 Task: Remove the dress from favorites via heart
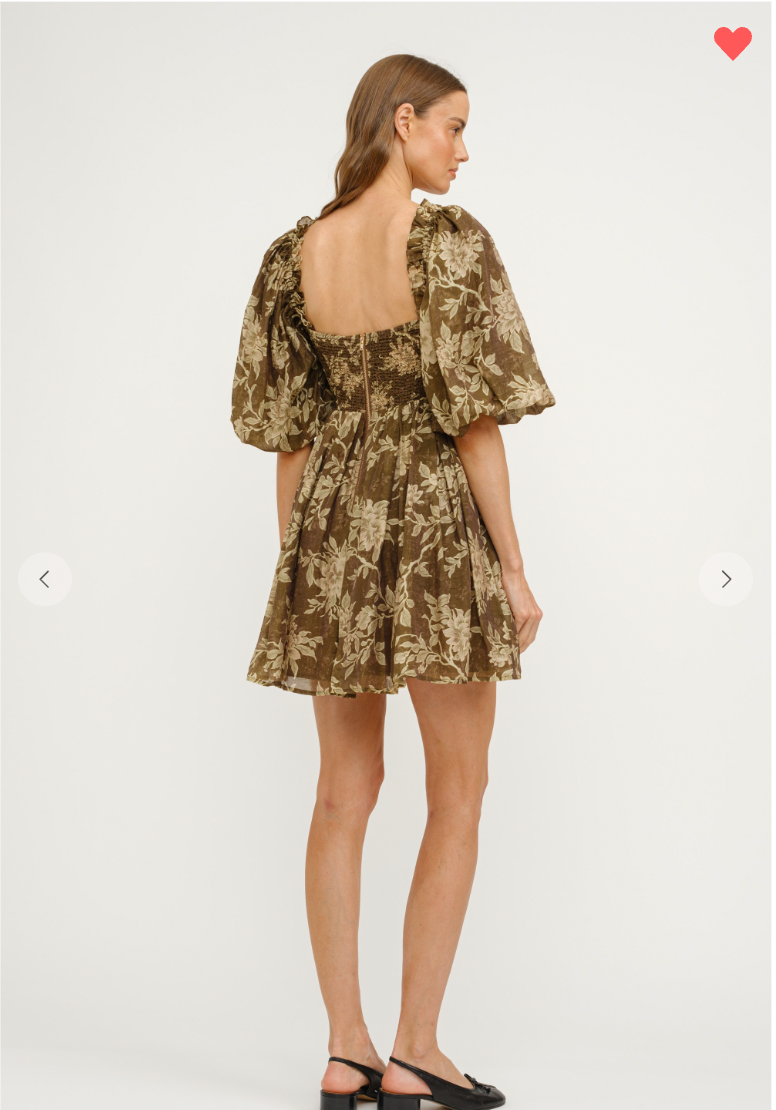732,43
